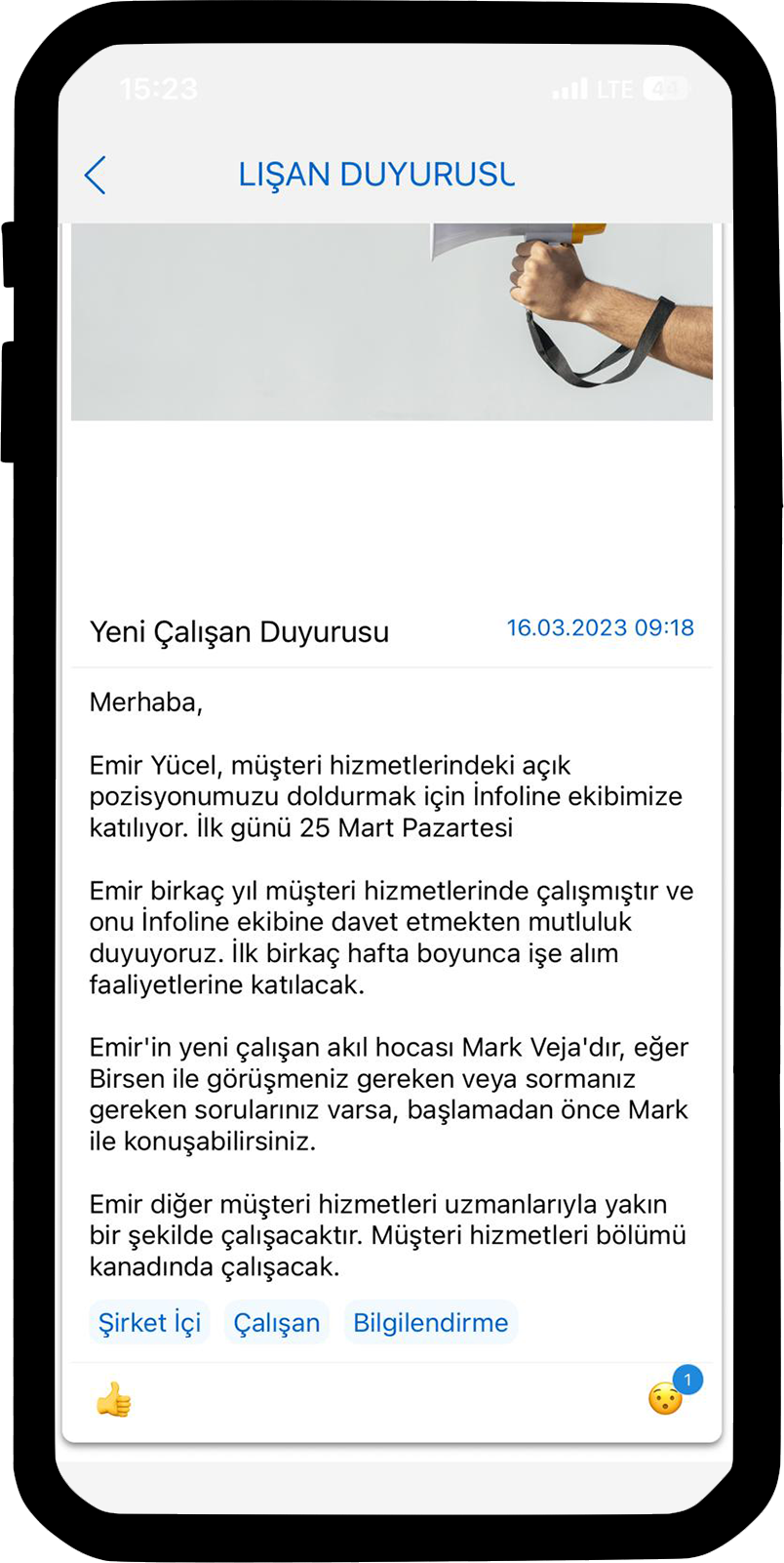
Task: Go back from the announcement screen
Action: point(96,176)
